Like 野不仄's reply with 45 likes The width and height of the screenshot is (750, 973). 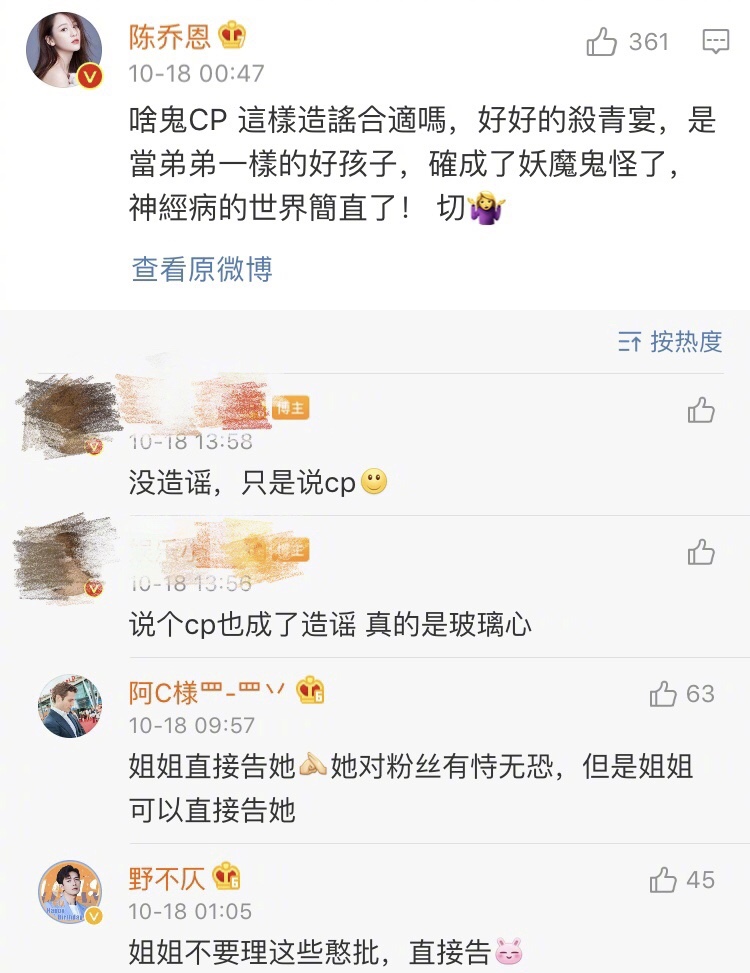tap(664, 879)
